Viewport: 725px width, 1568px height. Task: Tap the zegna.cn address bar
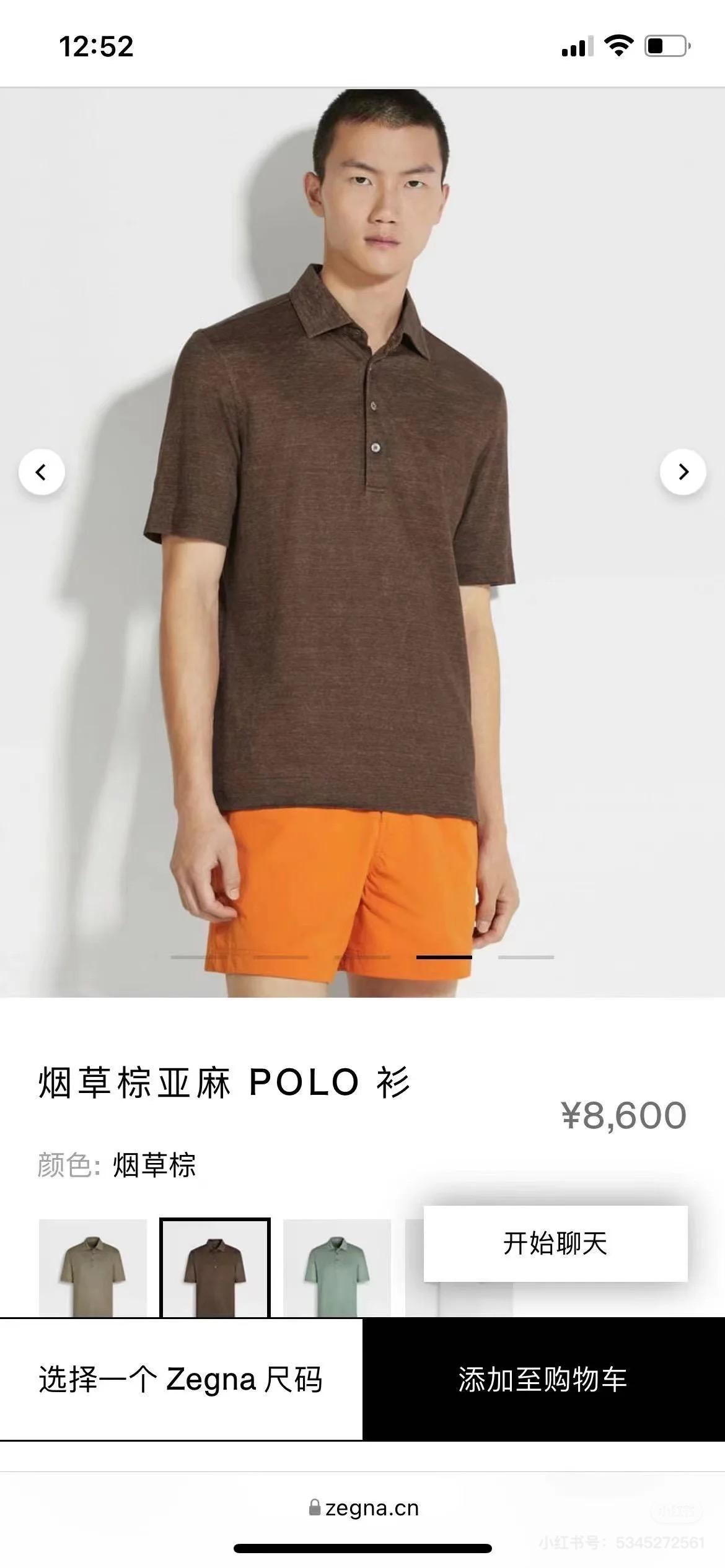coord(364,1507)
